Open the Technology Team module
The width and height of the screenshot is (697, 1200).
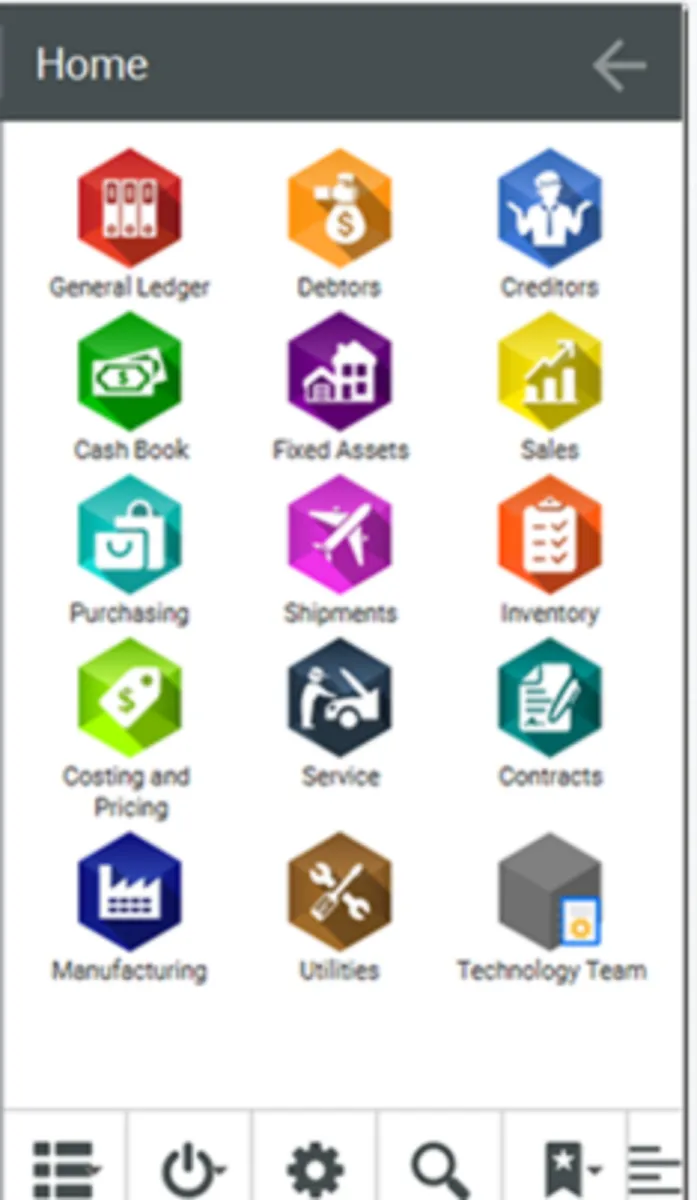pyautogui.click(x=552, y=892)
